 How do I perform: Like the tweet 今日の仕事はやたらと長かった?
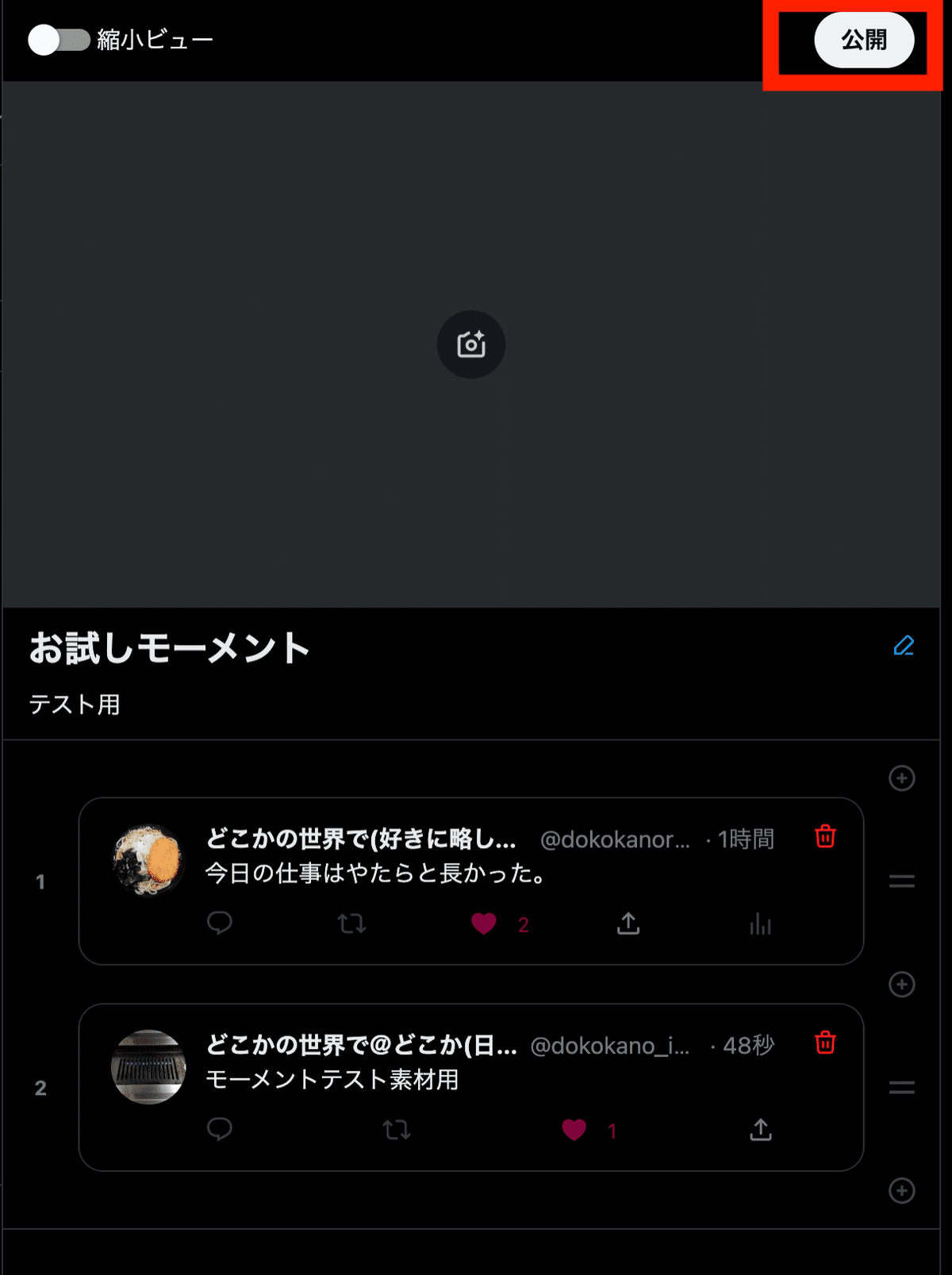point(484,924)
